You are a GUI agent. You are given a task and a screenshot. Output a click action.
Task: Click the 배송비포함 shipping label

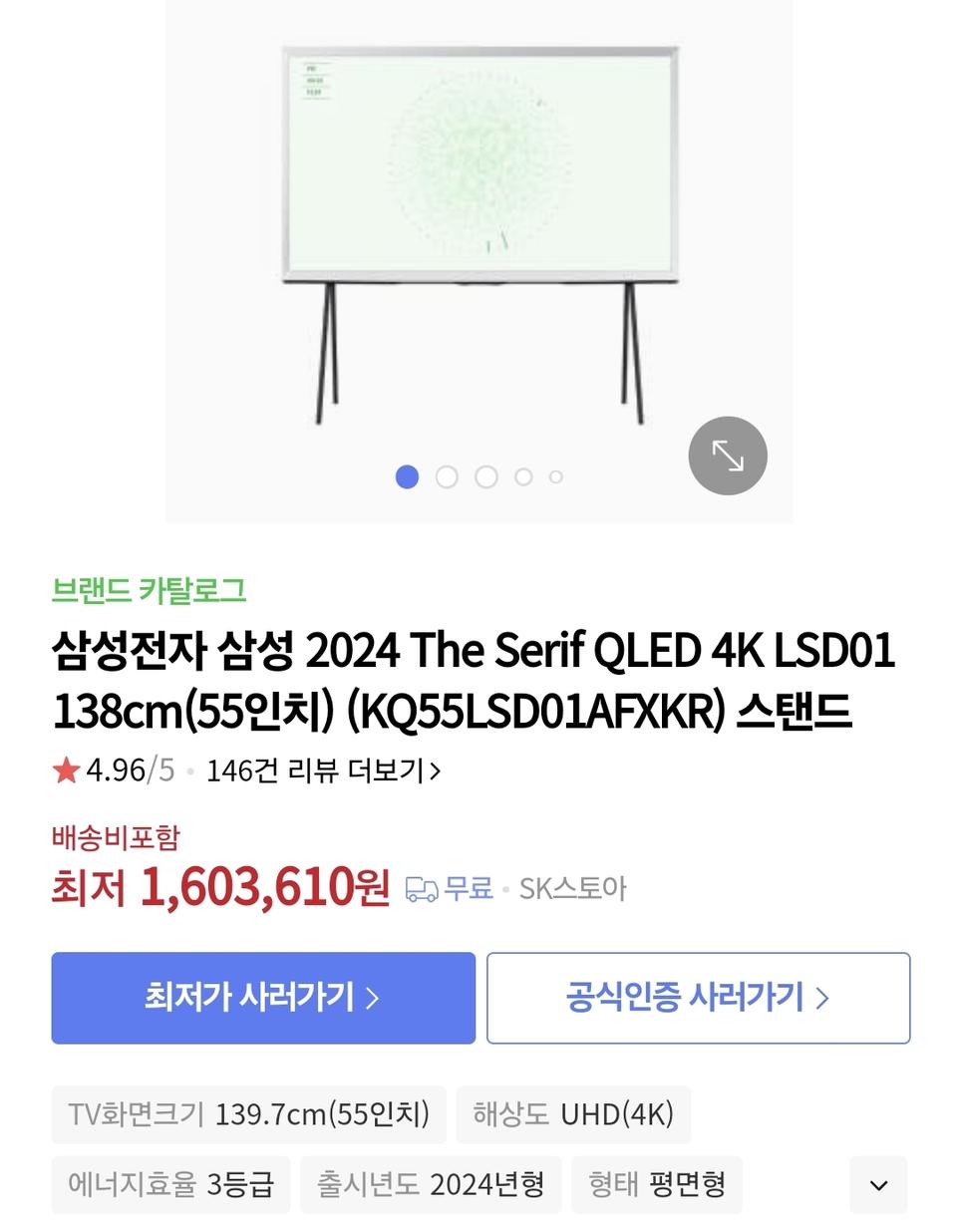point(117,838)
